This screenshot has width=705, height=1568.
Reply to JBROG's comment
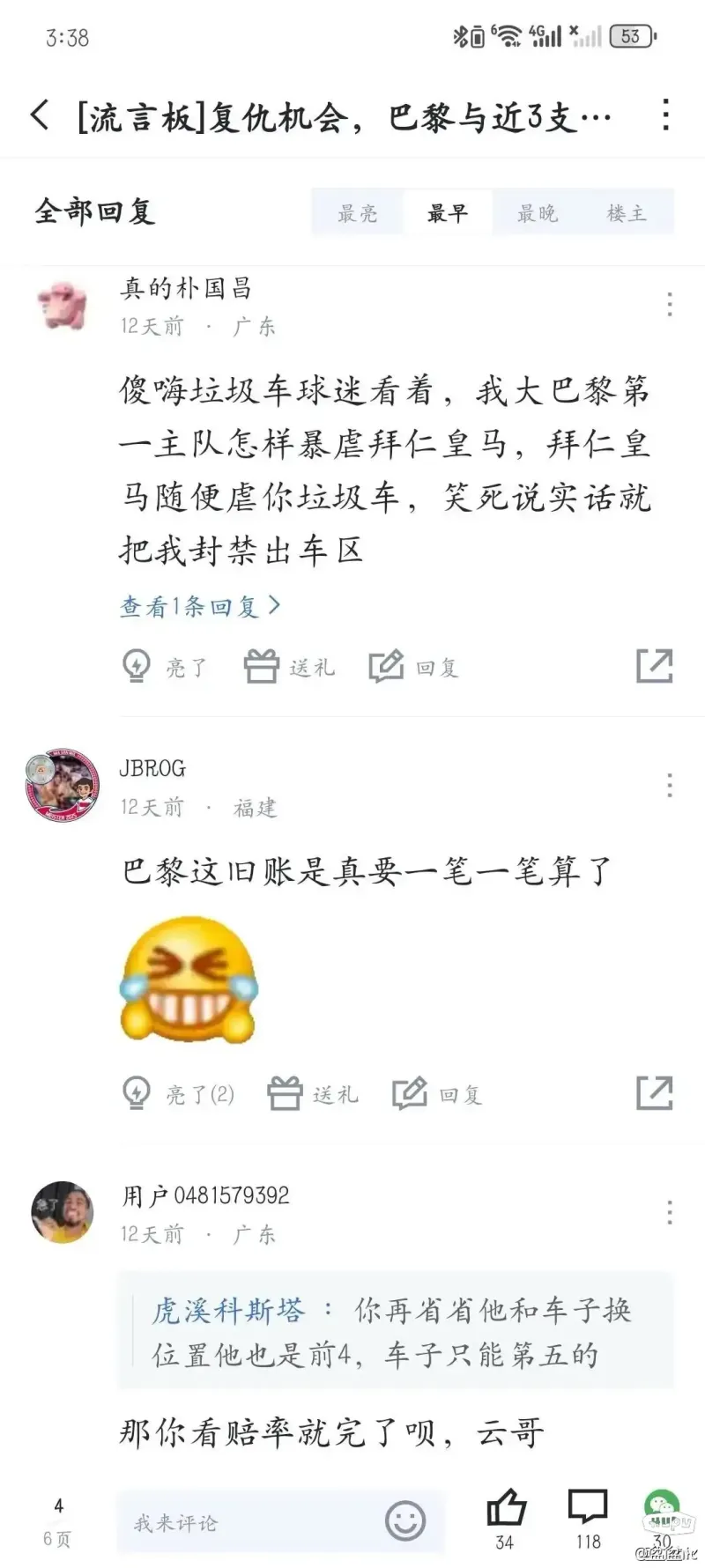click(x=438, y=1094)
